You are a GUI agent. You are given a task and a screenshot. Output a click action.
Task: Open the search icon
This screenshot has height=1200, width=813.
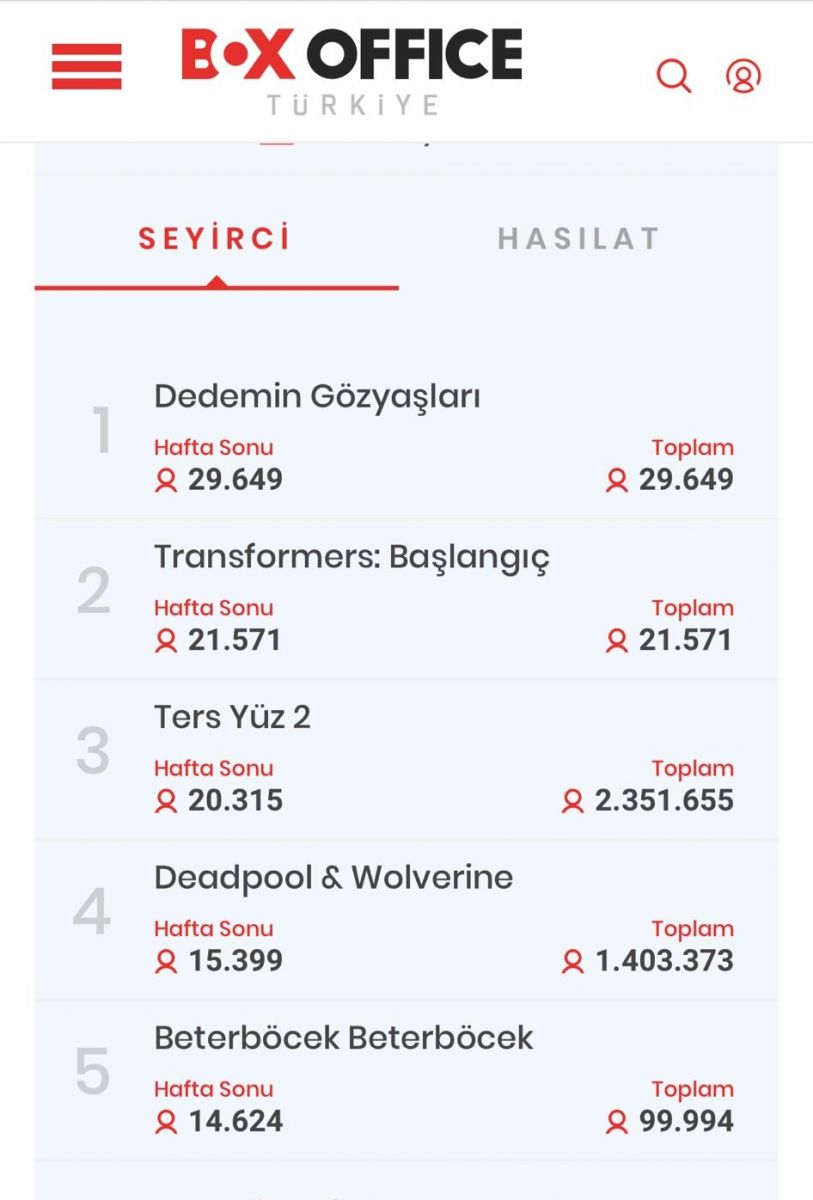[x=673, y=75]
